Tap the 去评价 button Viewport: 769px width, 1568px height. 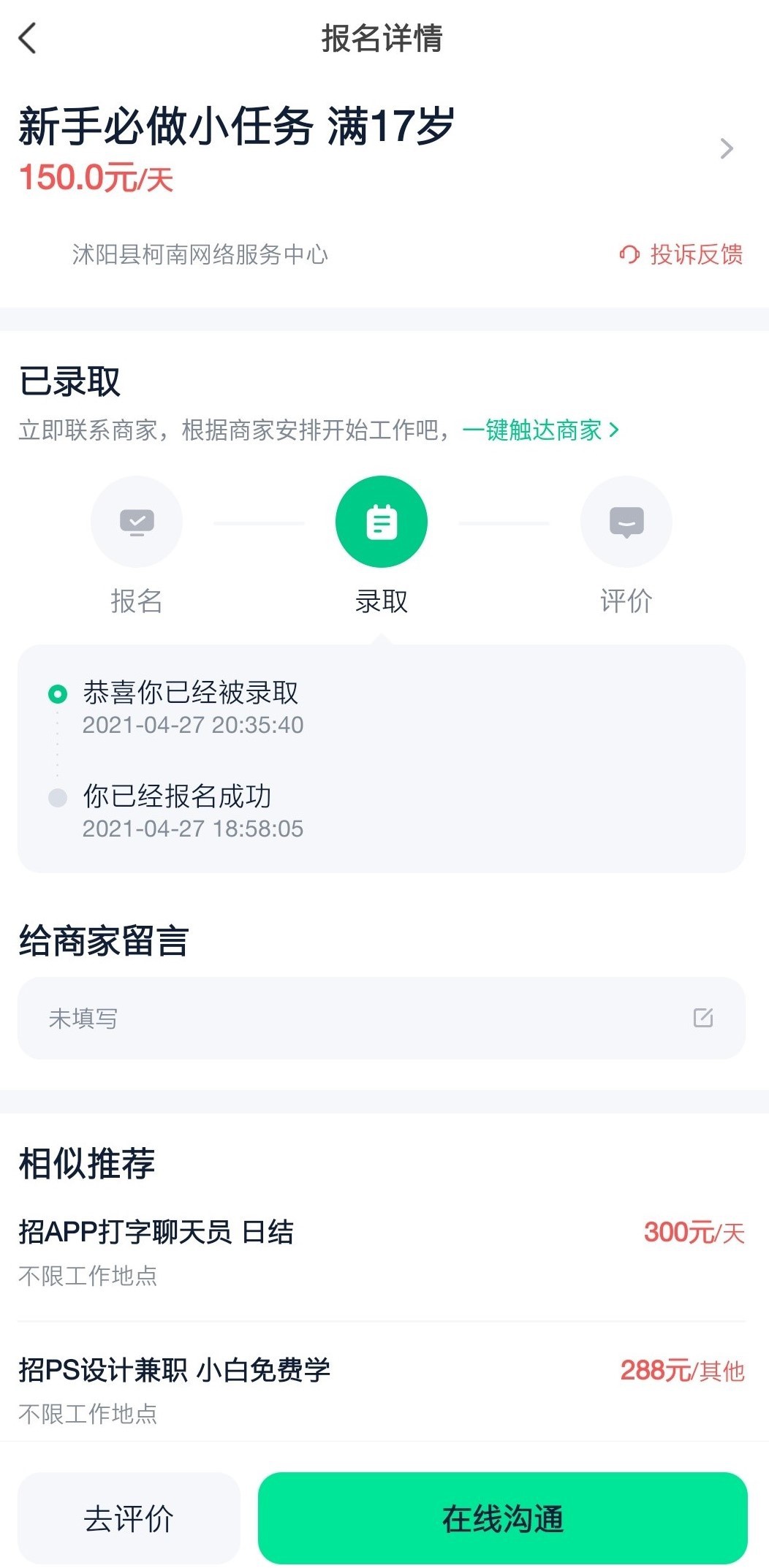129,1519
